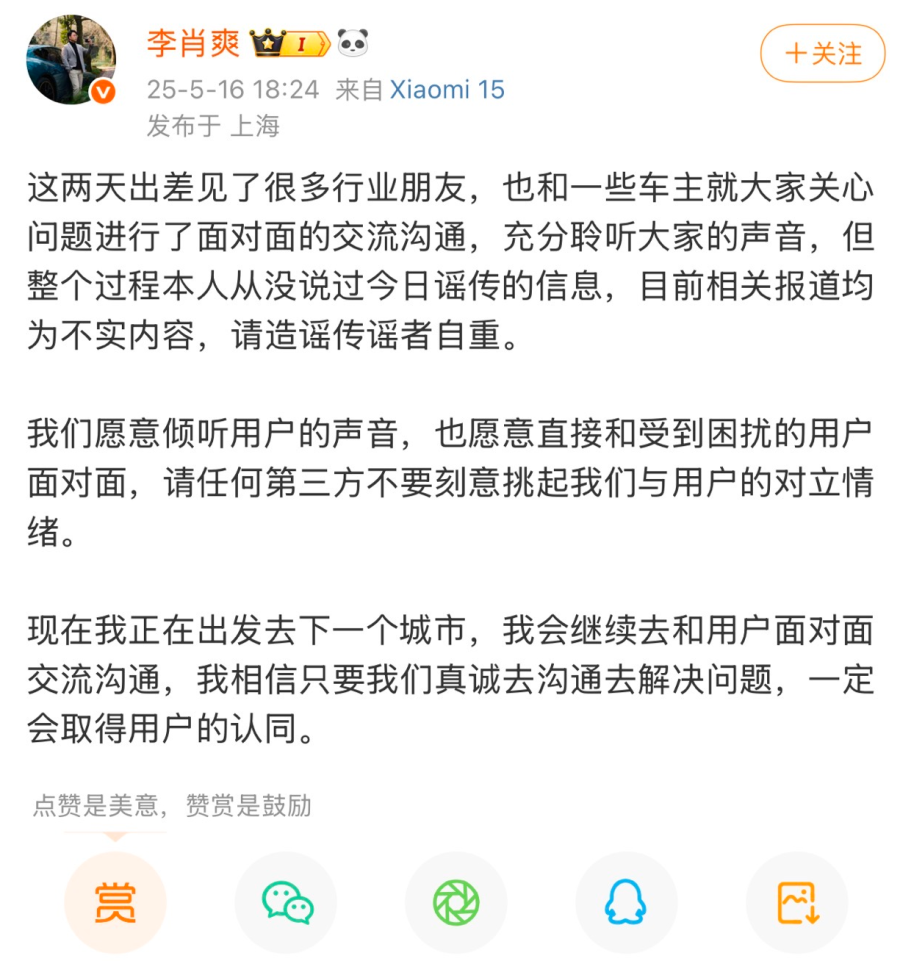
Task: Share the post to QQ
Action: [x=627, y=903]
